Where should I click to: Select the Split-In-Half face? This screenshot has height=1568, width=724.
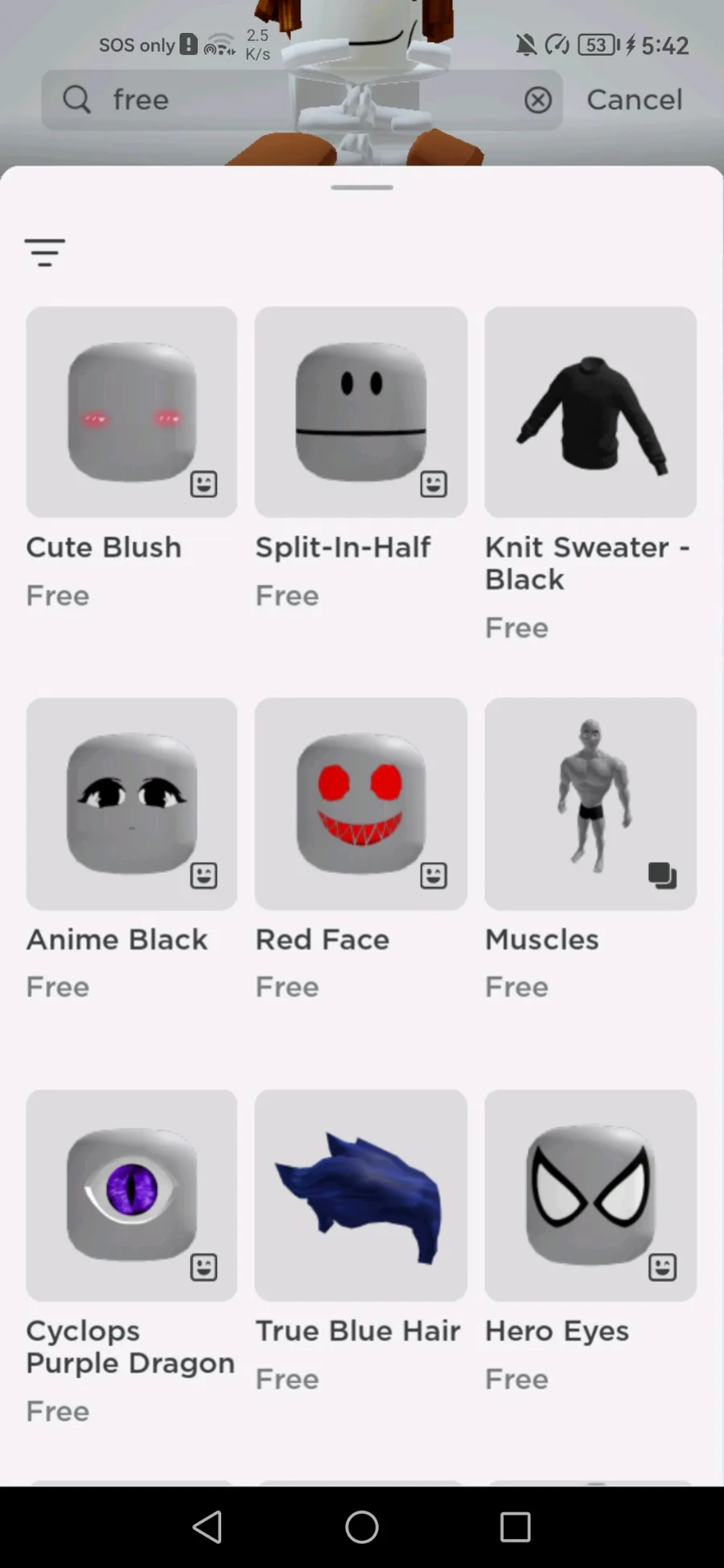[360, 413]
